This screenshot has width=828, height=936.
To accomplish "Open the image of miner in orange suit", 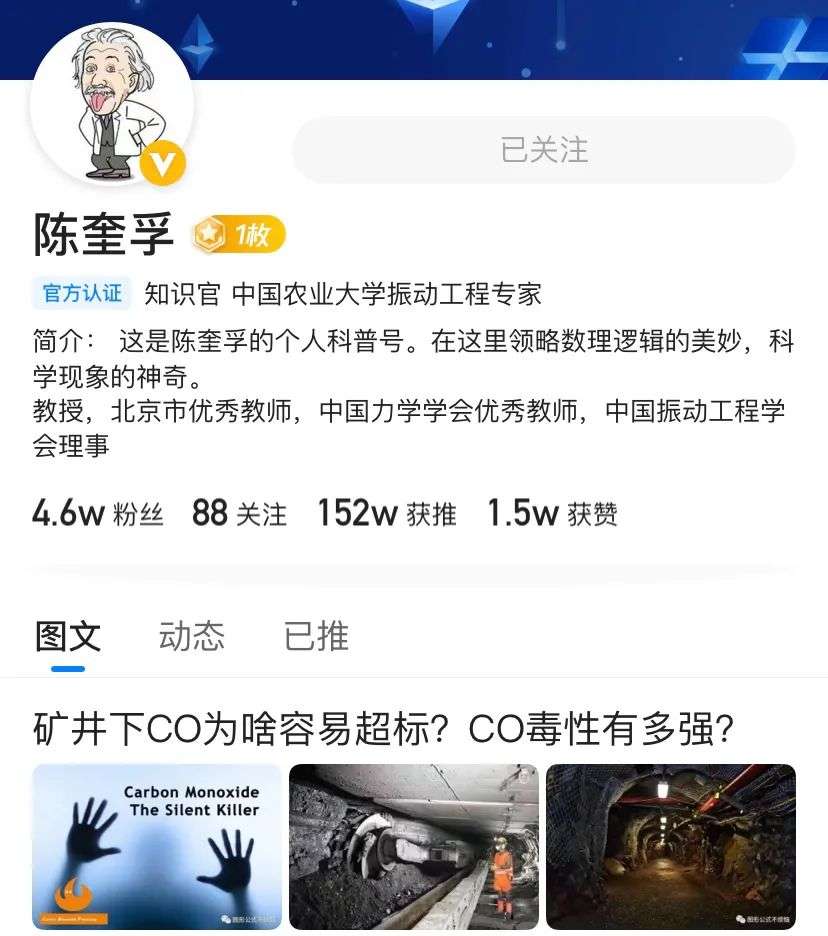I will pyautogui.click(x=413, y=846).
